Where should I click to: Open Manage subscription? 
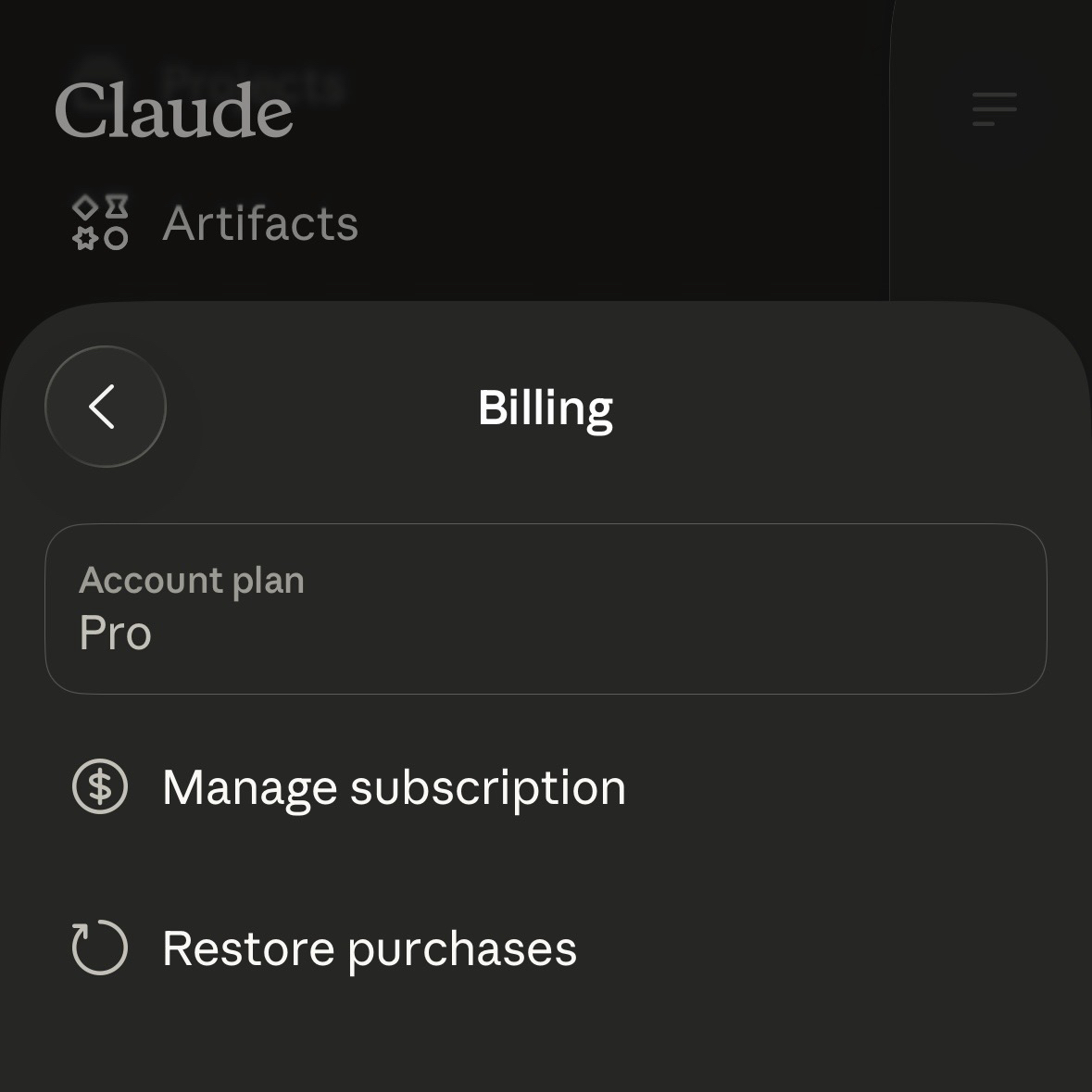(x=393, y=787)
